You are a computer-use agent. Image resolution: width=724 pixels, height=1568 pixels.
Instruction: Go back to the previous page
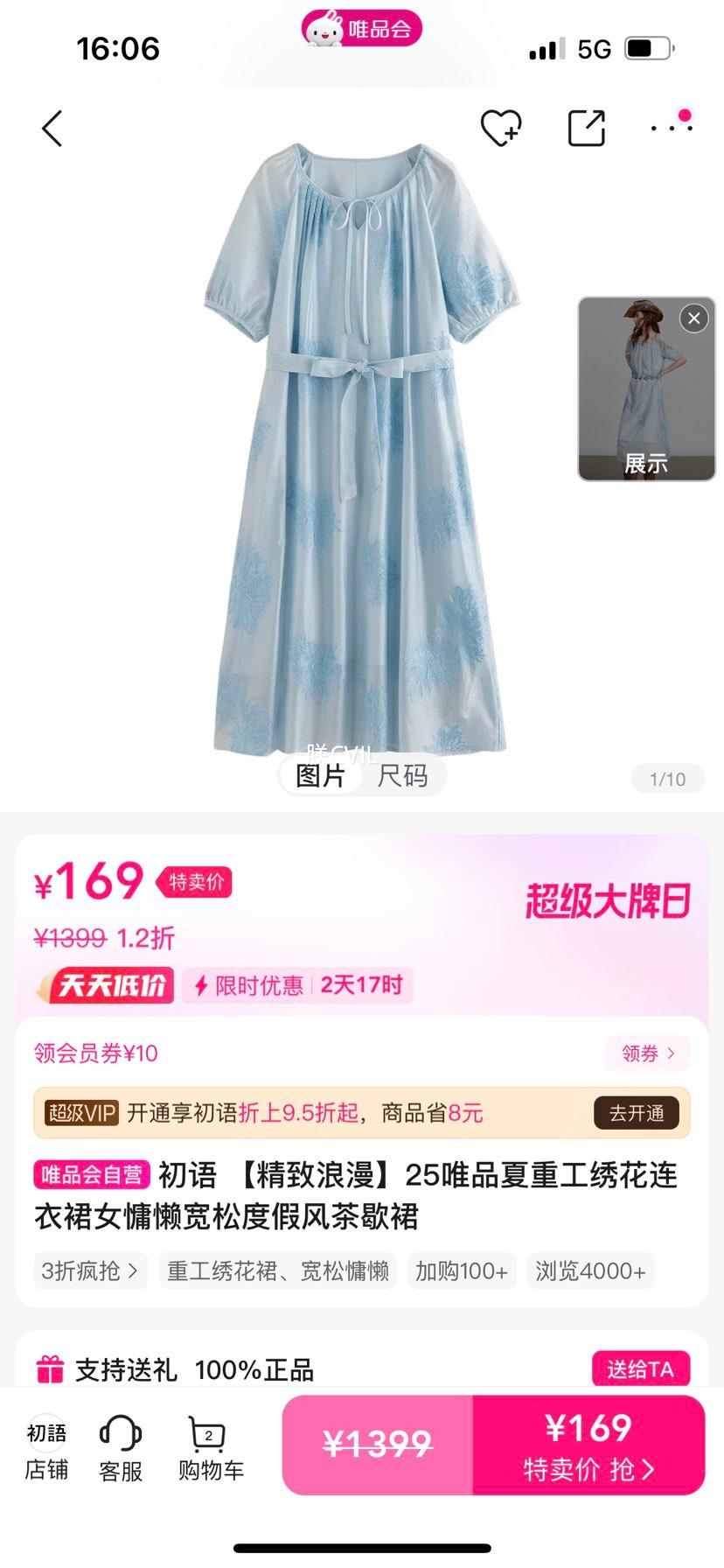52,129
